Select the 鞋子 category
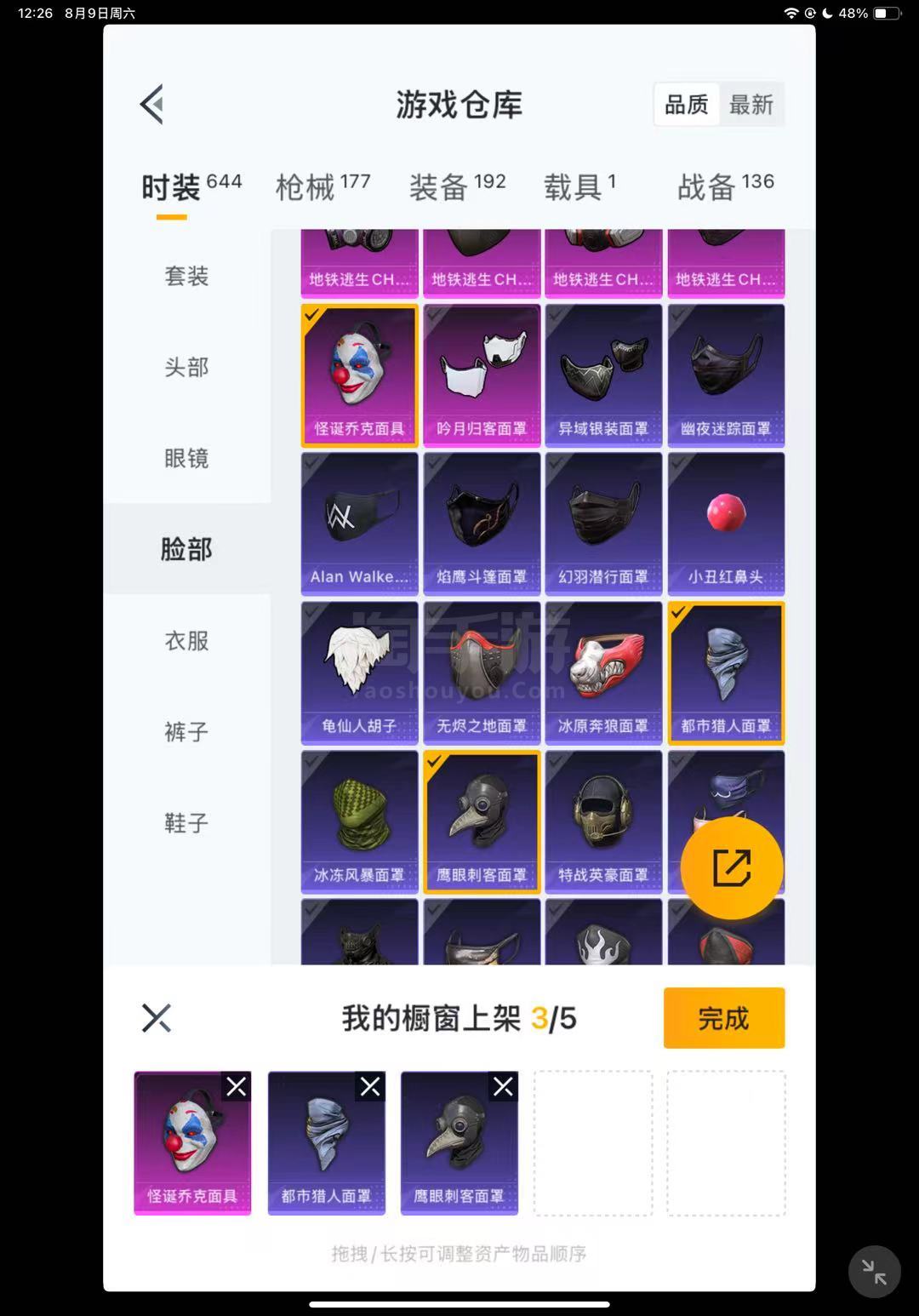Viewport: 919px width, 1316px height. [186, 822]
